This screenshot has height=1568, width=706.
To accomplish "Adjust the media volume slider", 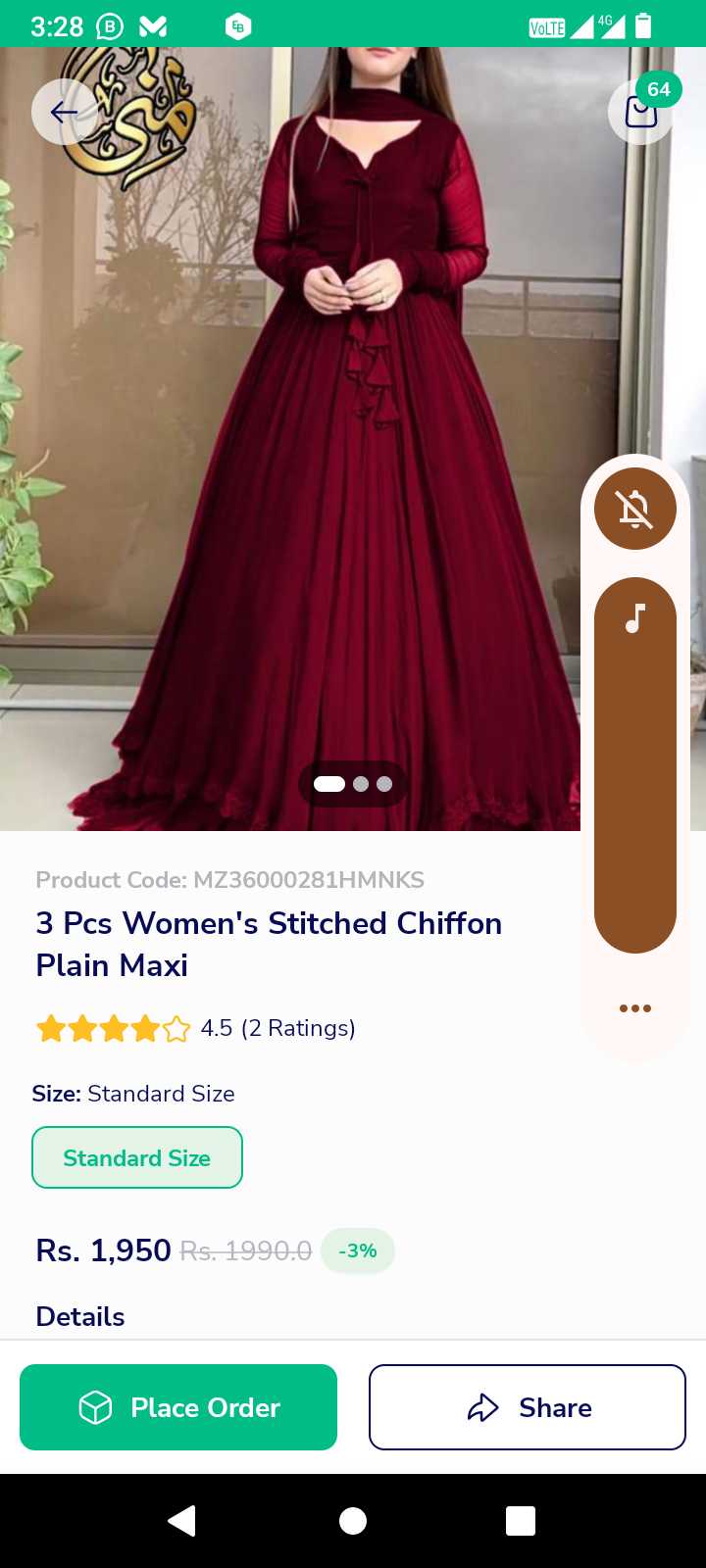I will point(635,765).
